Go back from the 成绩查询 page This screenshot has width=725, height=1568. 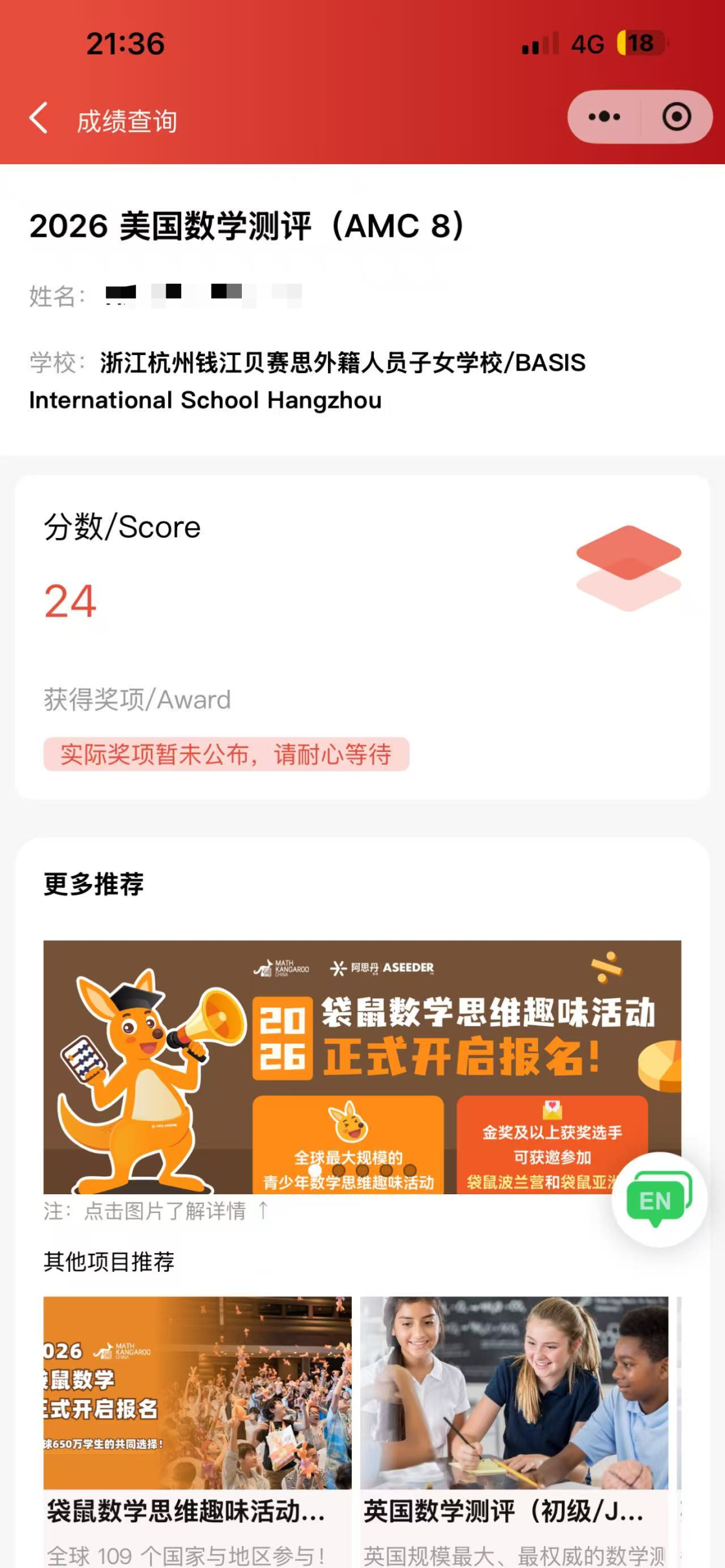click(x=39, y=118)
